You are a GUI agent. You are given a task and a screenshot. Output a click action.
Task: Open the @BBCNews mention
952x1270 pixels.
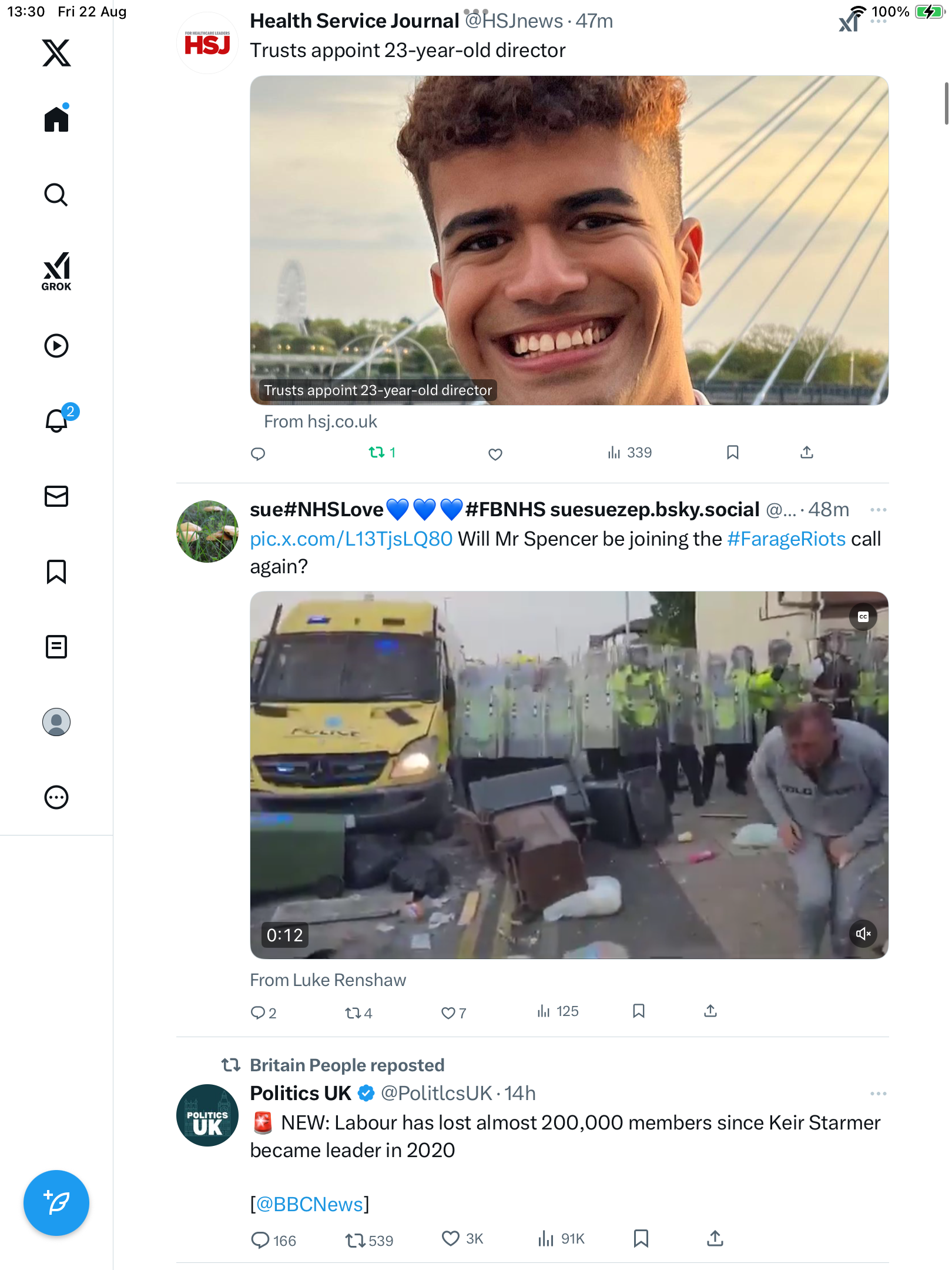tap(310, 1204)
